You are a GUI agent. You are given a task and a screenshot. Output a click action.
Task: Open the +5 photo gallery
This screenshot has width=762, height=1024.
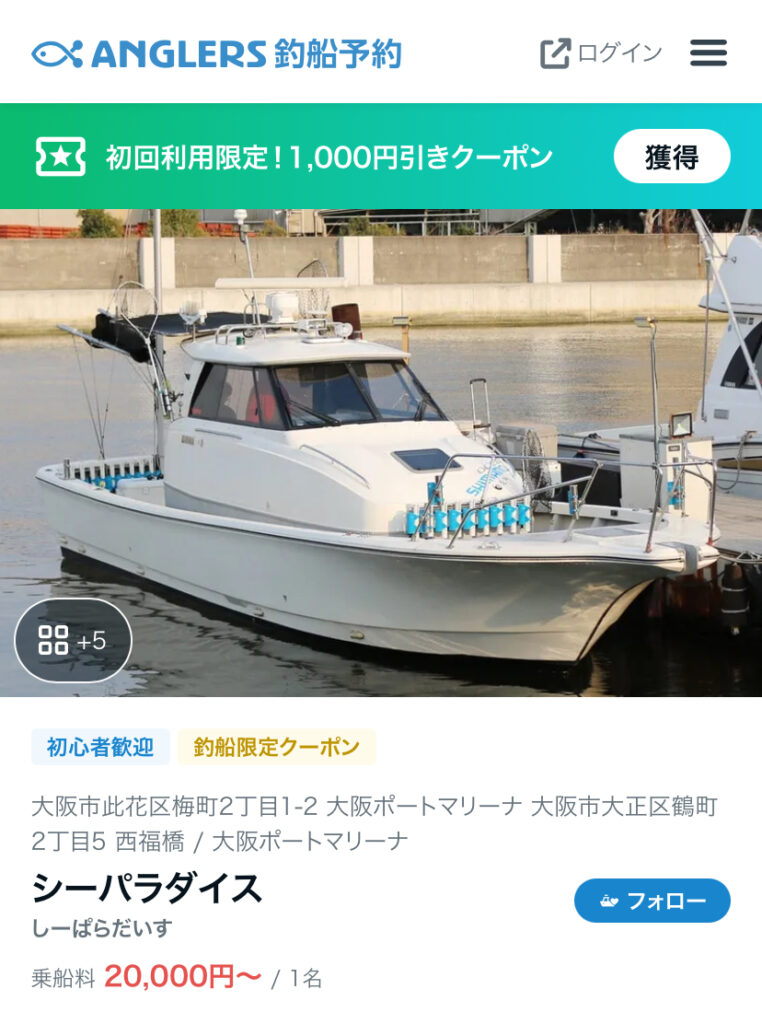point(73,640)
